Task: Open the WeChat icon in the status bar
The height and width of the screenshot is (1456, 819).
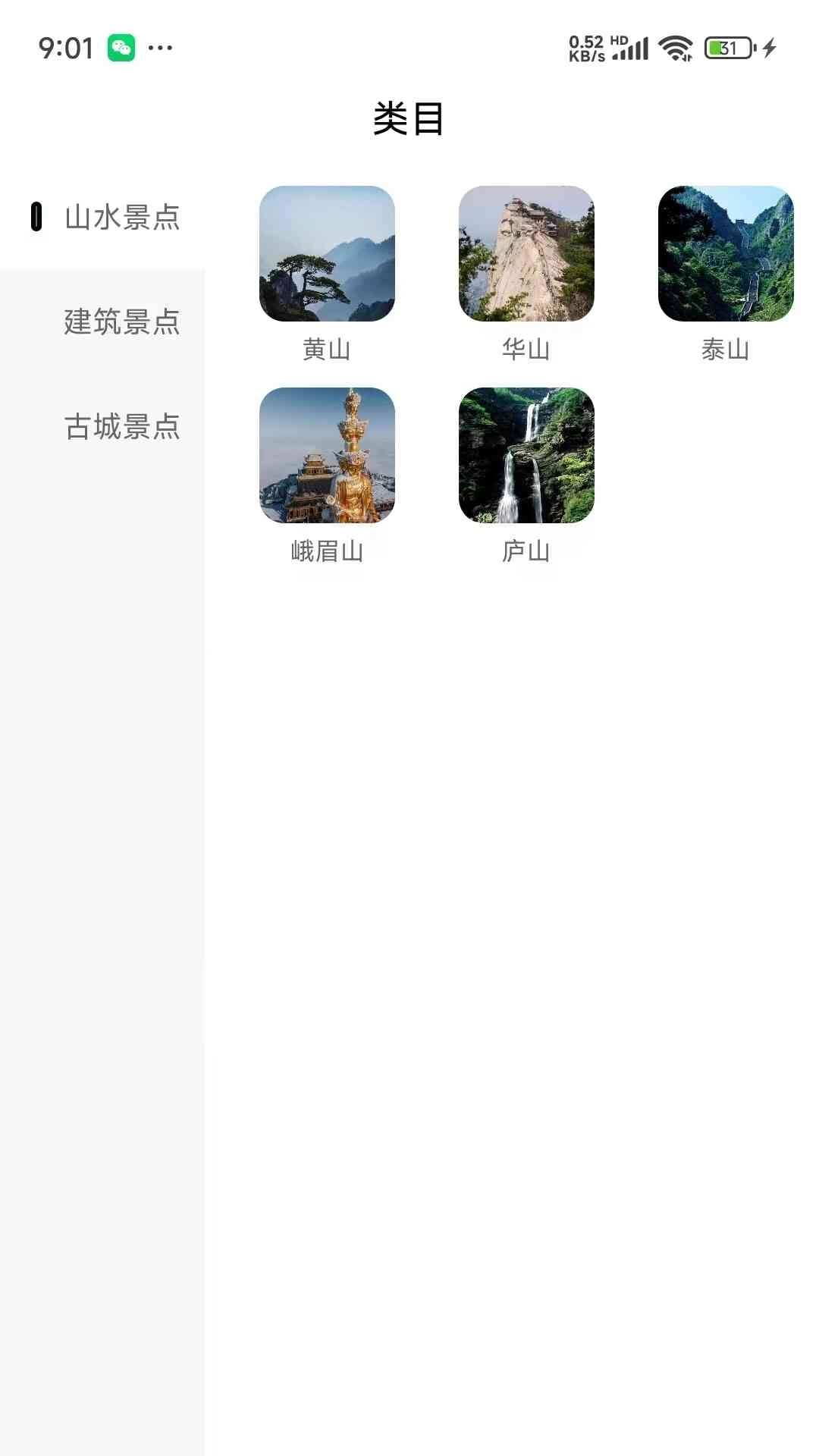Action: pyautogui.click(x=121, y=47)
